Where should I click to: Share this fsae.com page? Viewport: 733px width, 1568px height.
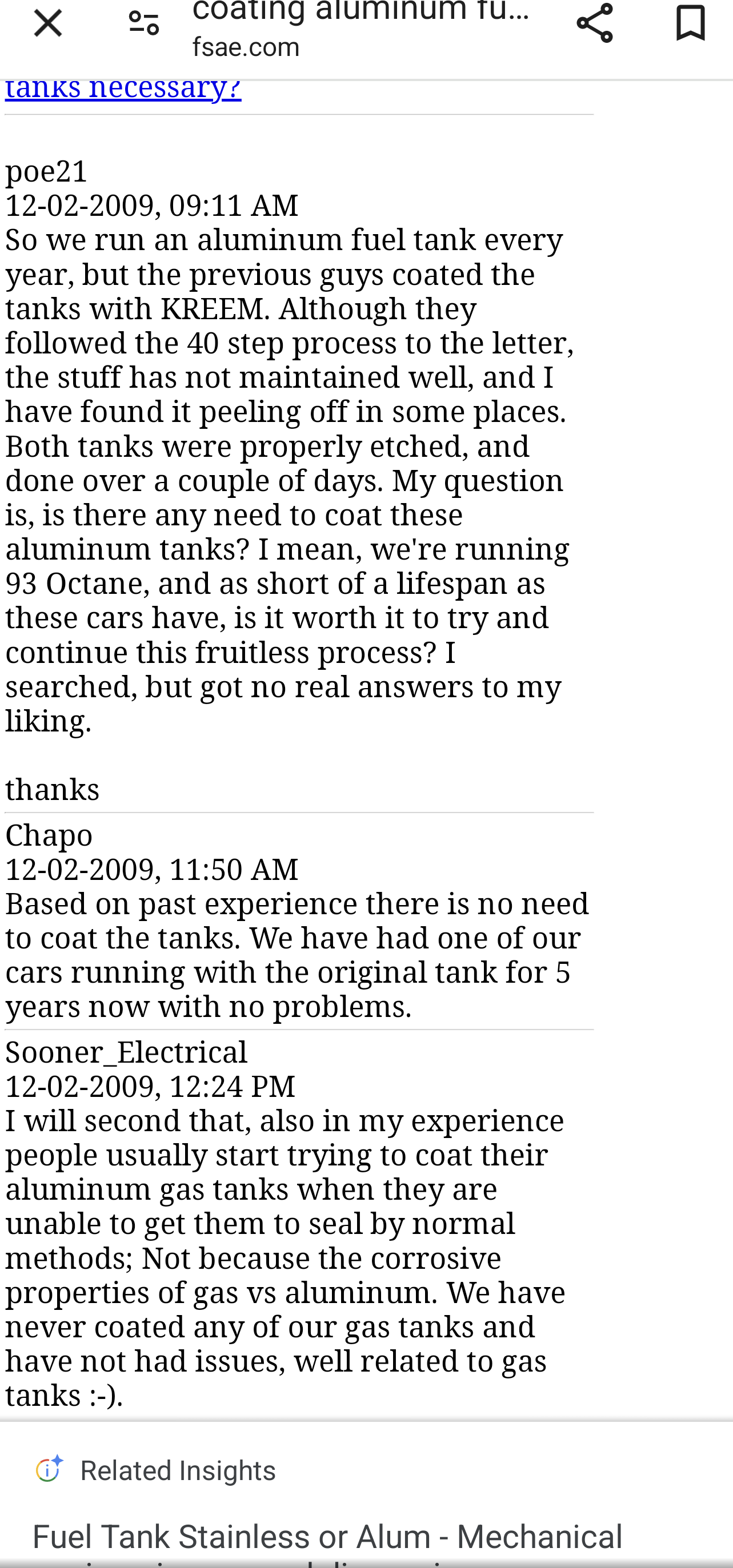click(594, 23)
